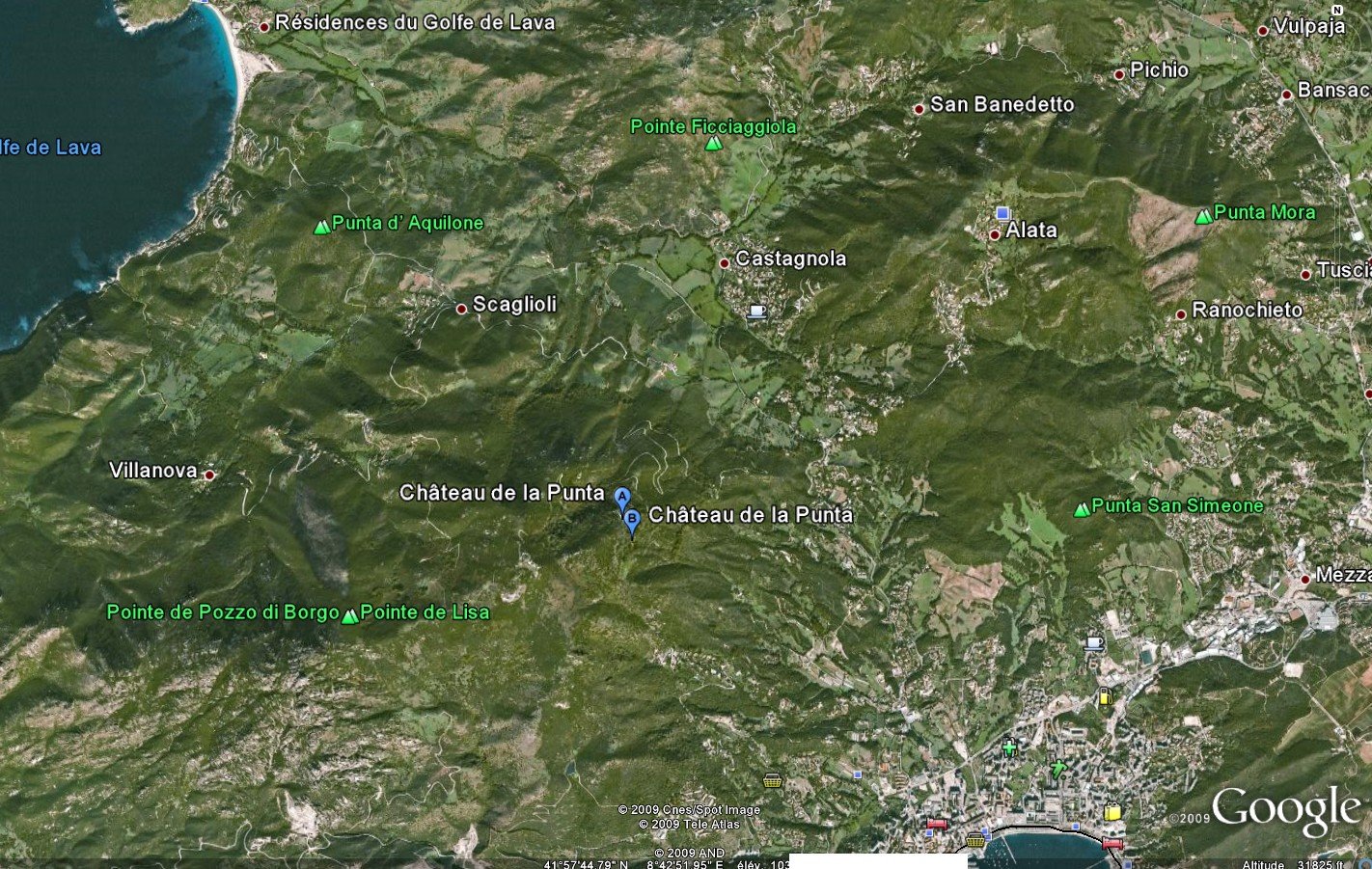
Task: Open the Pointe de Lisa peak marker
Action: (350, 616)
